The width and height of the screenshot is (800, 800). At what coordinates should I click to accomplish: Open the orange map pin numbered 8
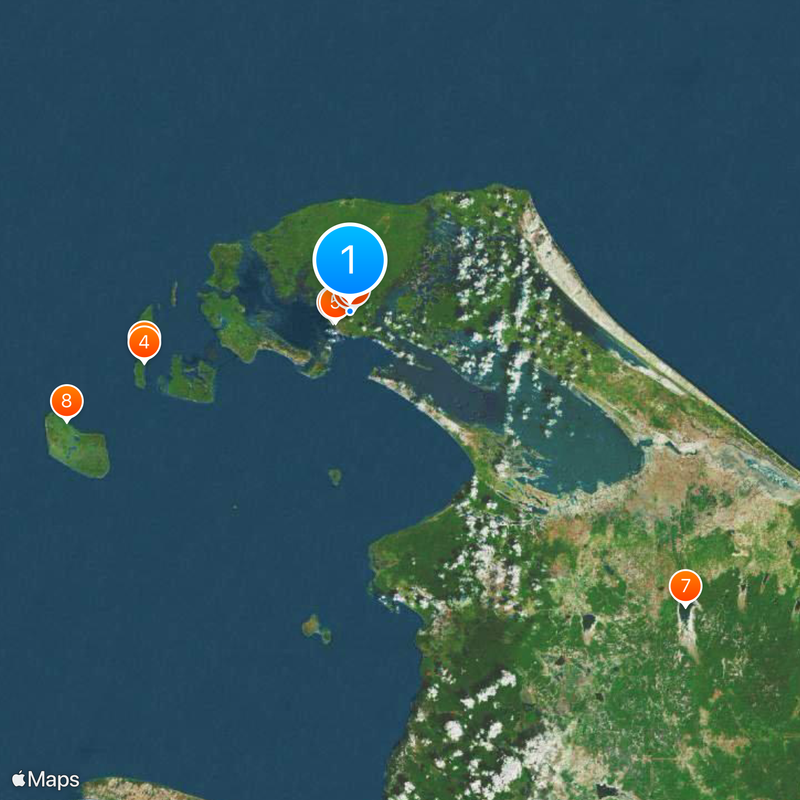click(67, 402)
